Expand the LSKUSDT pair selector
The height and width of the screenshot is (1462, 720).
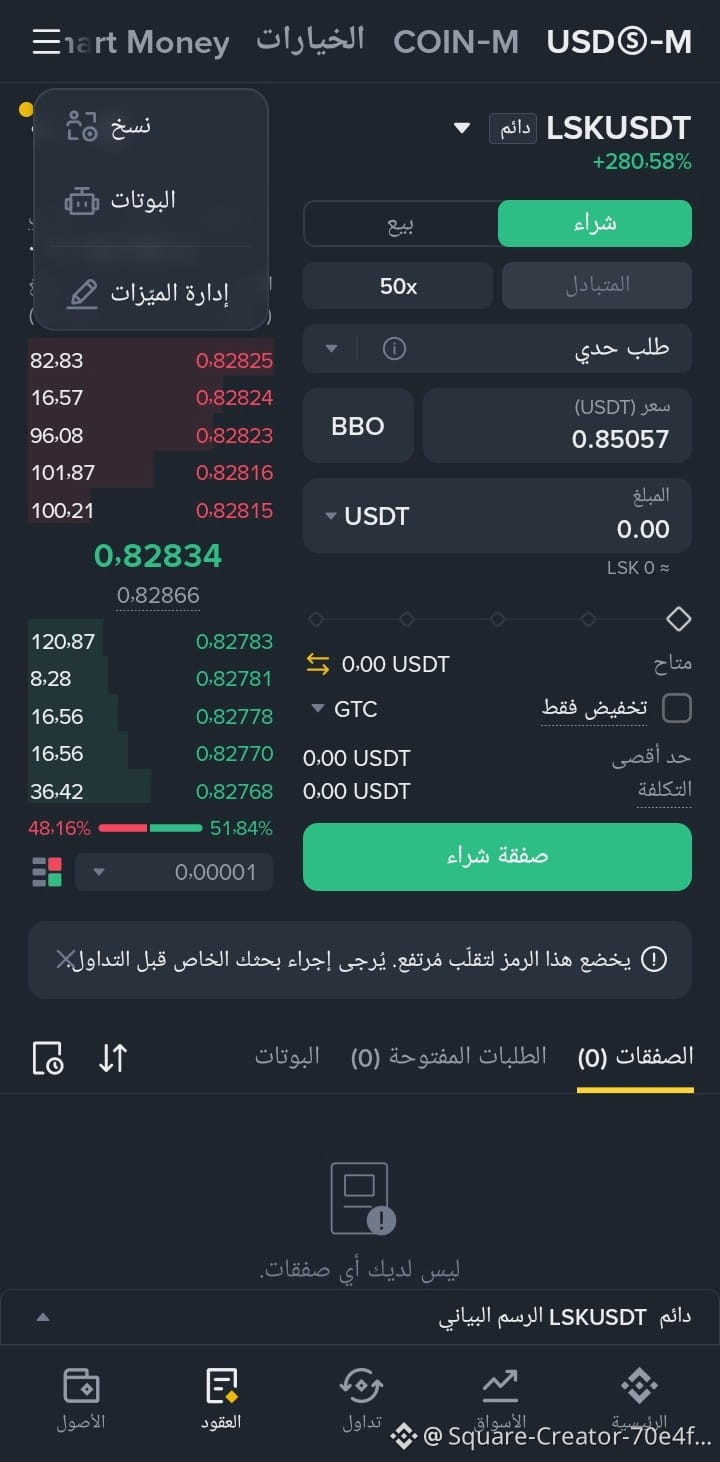click(461, 128)
